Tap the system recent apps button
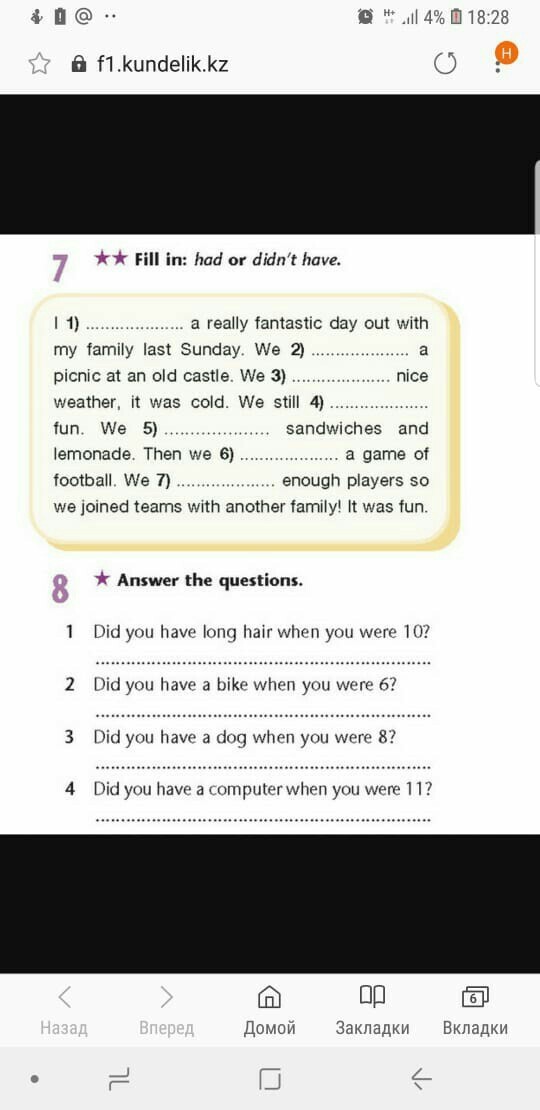This screenshot has height=1110, width=540. (x=119, y=1080)
